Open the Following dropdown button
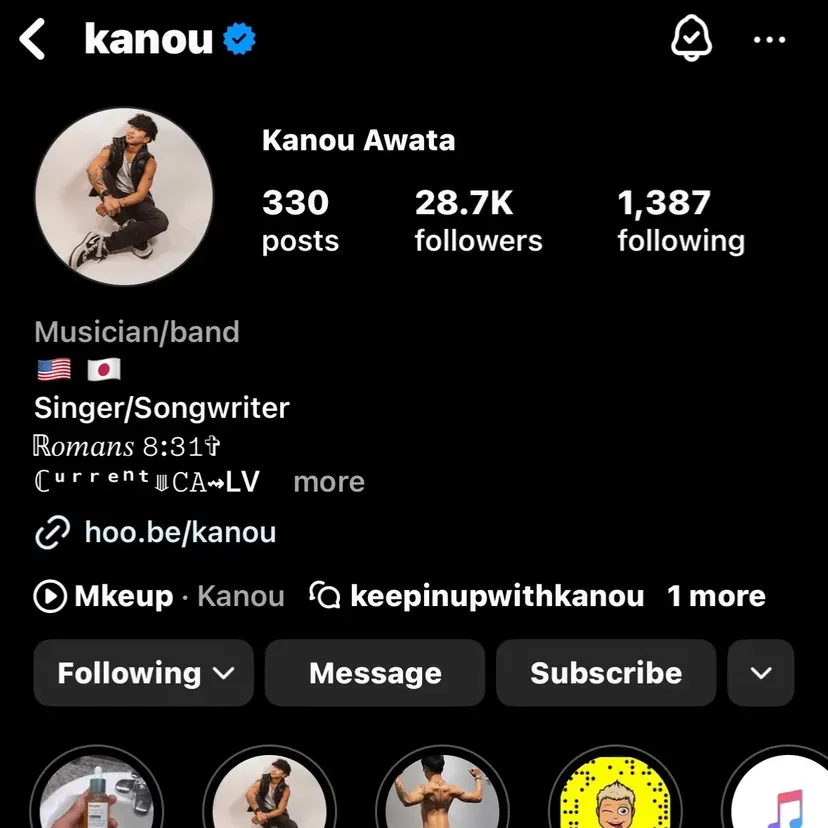Screen dimensions: 828x828 coord(144,673)
